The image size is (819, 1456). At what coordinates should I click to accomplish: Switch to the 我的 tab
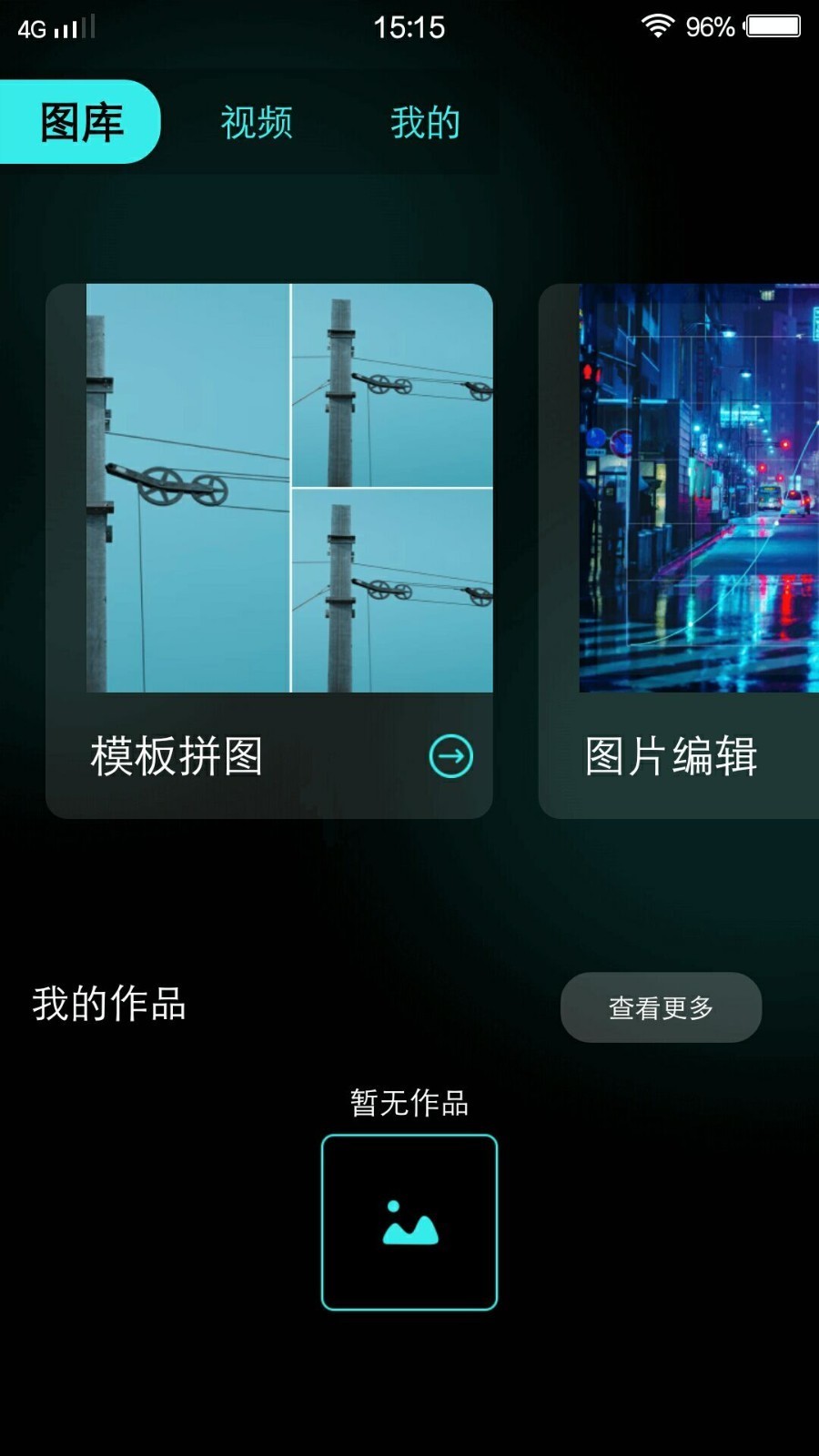point(425,123)
